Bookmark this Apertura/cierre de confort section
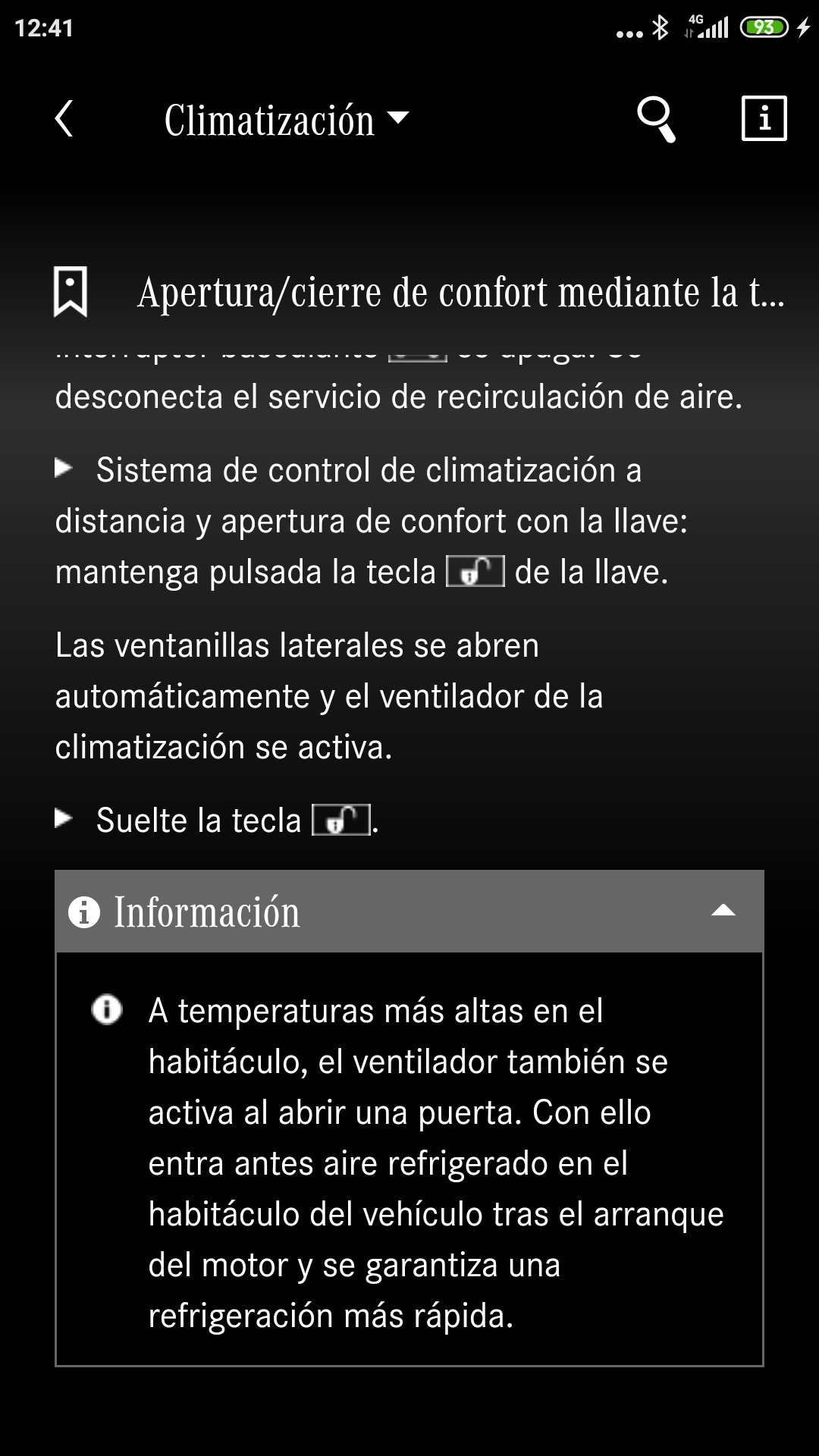 click(71, 292)
